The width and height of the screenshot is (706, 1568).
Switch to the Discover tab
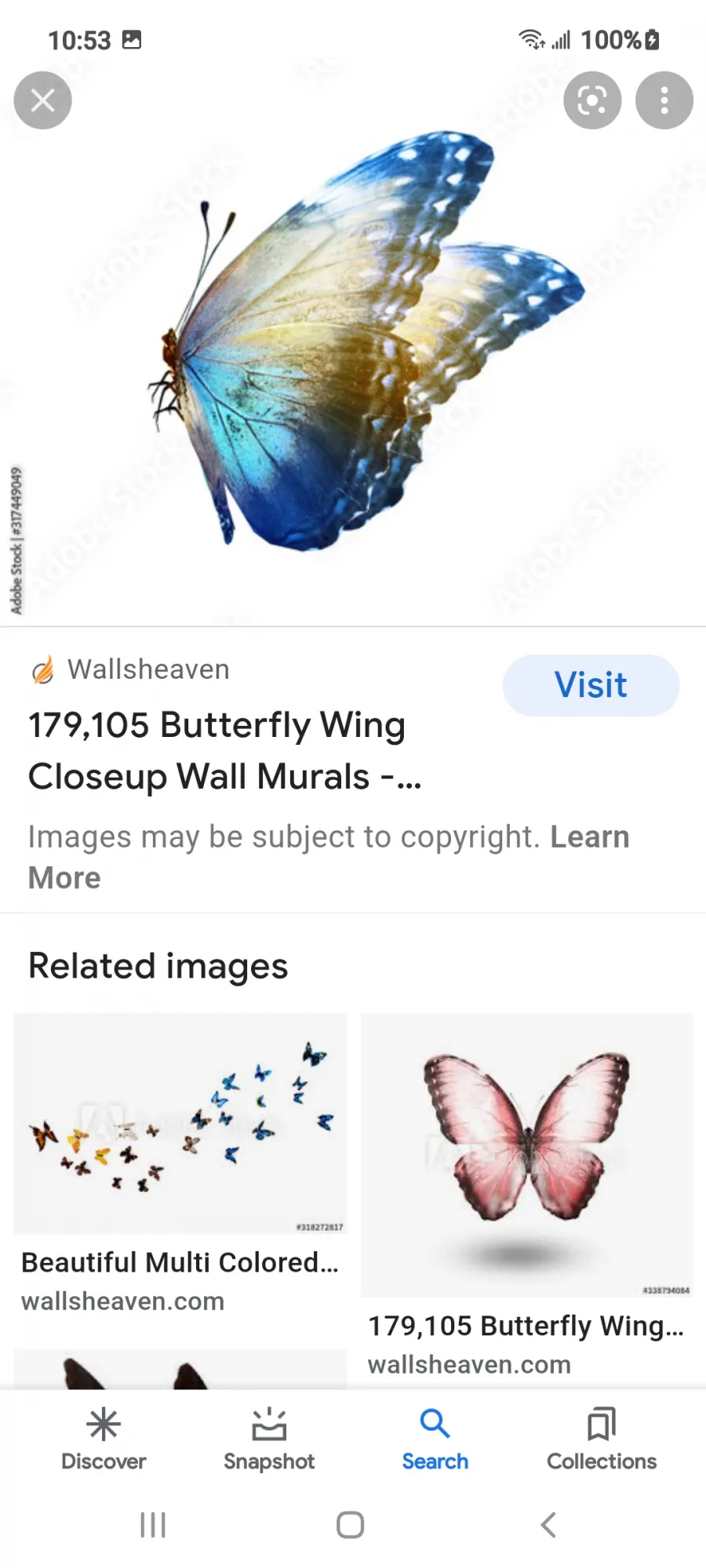[104, 1439]
